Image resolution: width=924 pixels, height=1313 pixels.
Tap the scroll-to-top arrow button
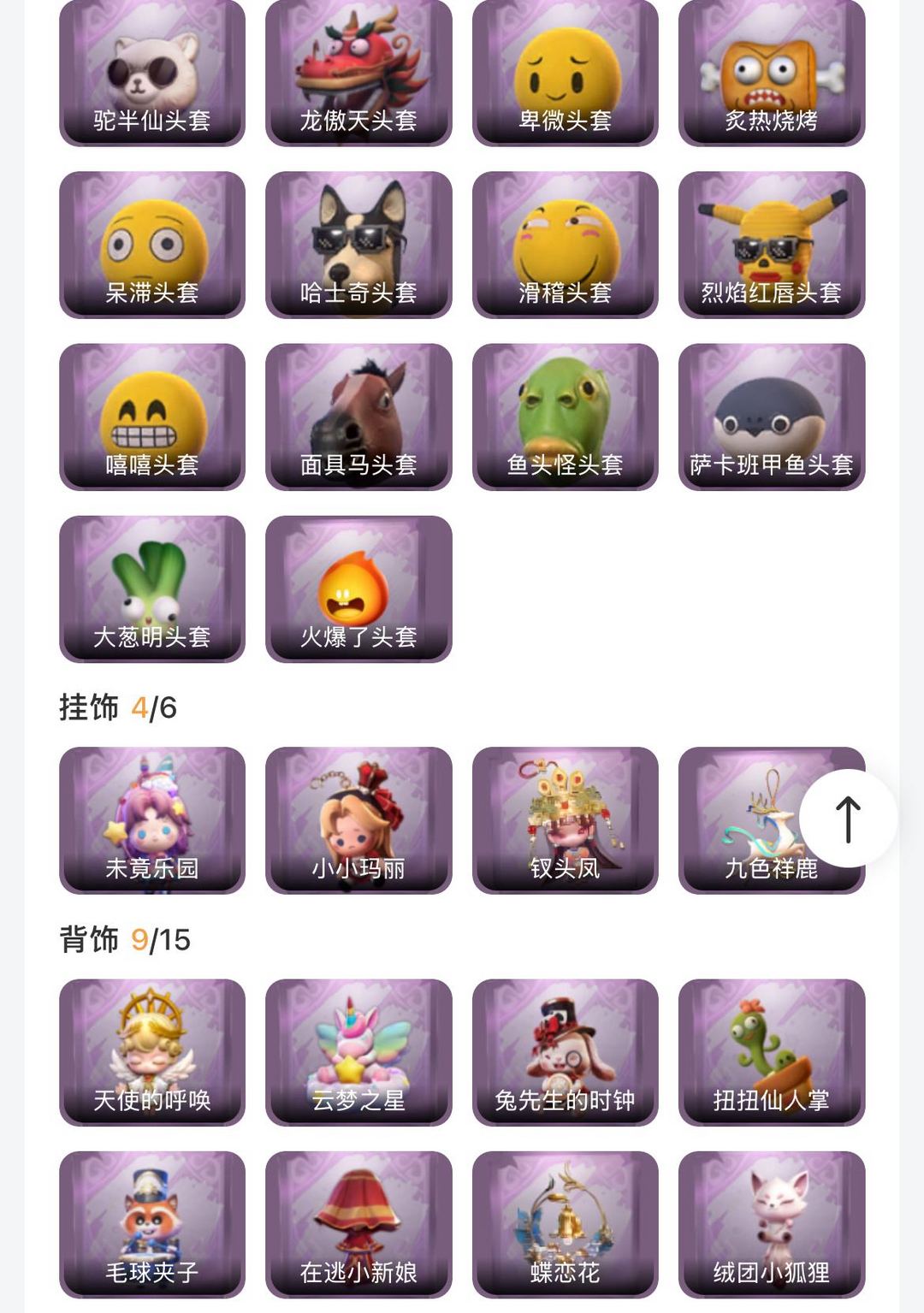pos(848,819)
